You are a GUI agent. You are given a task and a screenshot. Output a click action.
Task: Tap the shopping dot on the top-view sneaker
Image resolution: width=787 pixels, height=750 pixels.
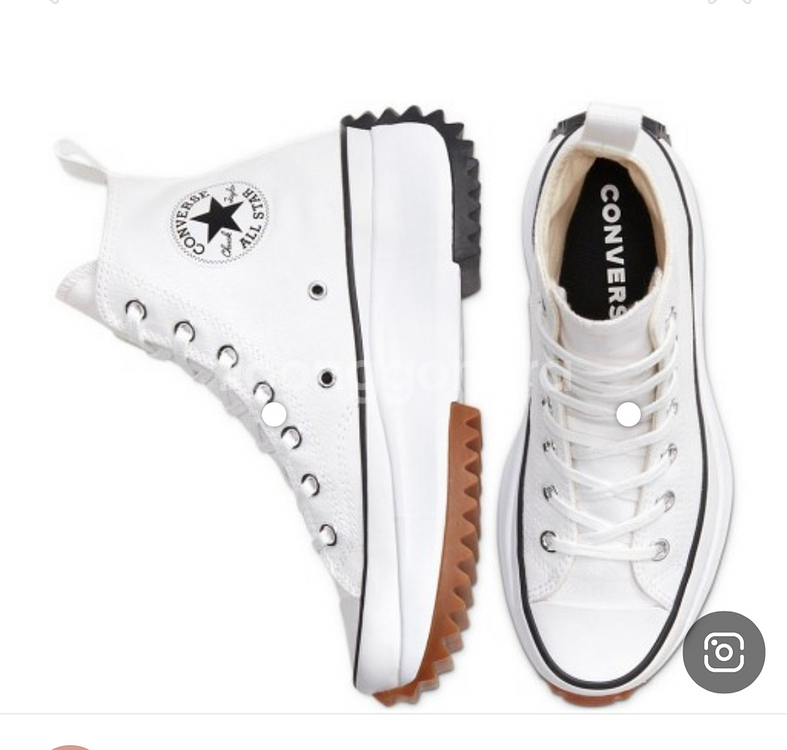[x=628, y=413]
